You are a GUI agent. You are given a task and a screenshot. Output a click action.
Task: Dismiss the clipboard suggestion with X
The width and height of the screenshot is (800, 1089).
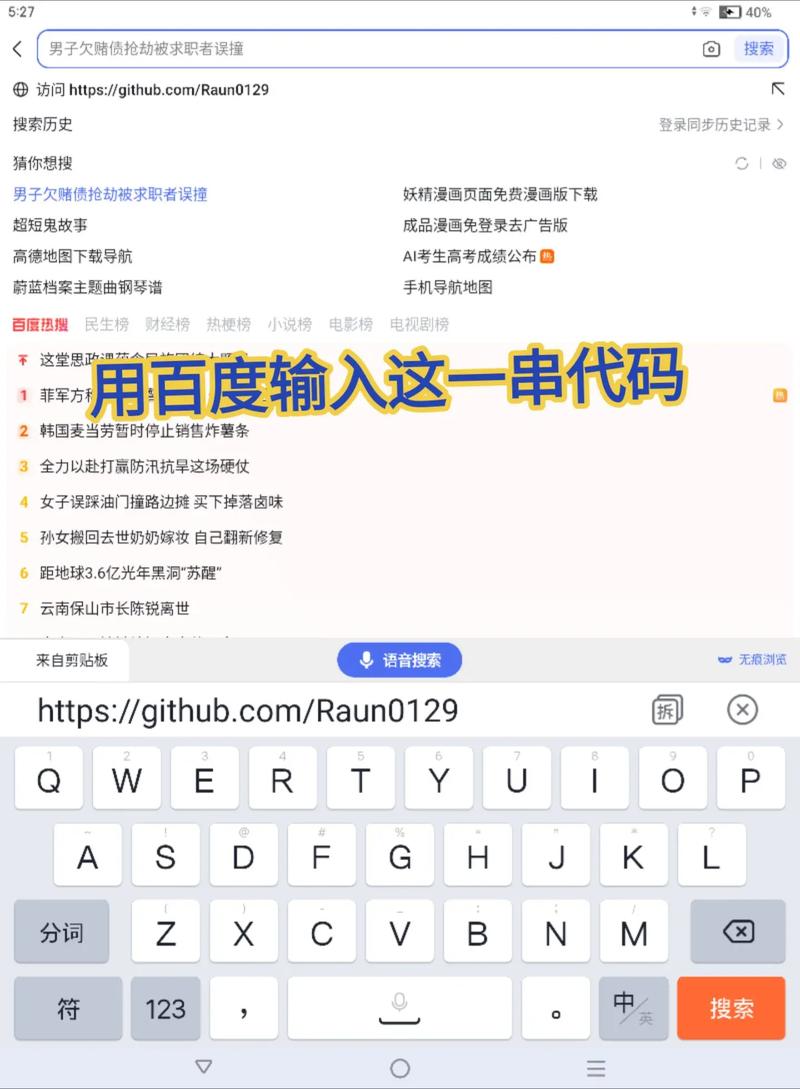(742, 710)
